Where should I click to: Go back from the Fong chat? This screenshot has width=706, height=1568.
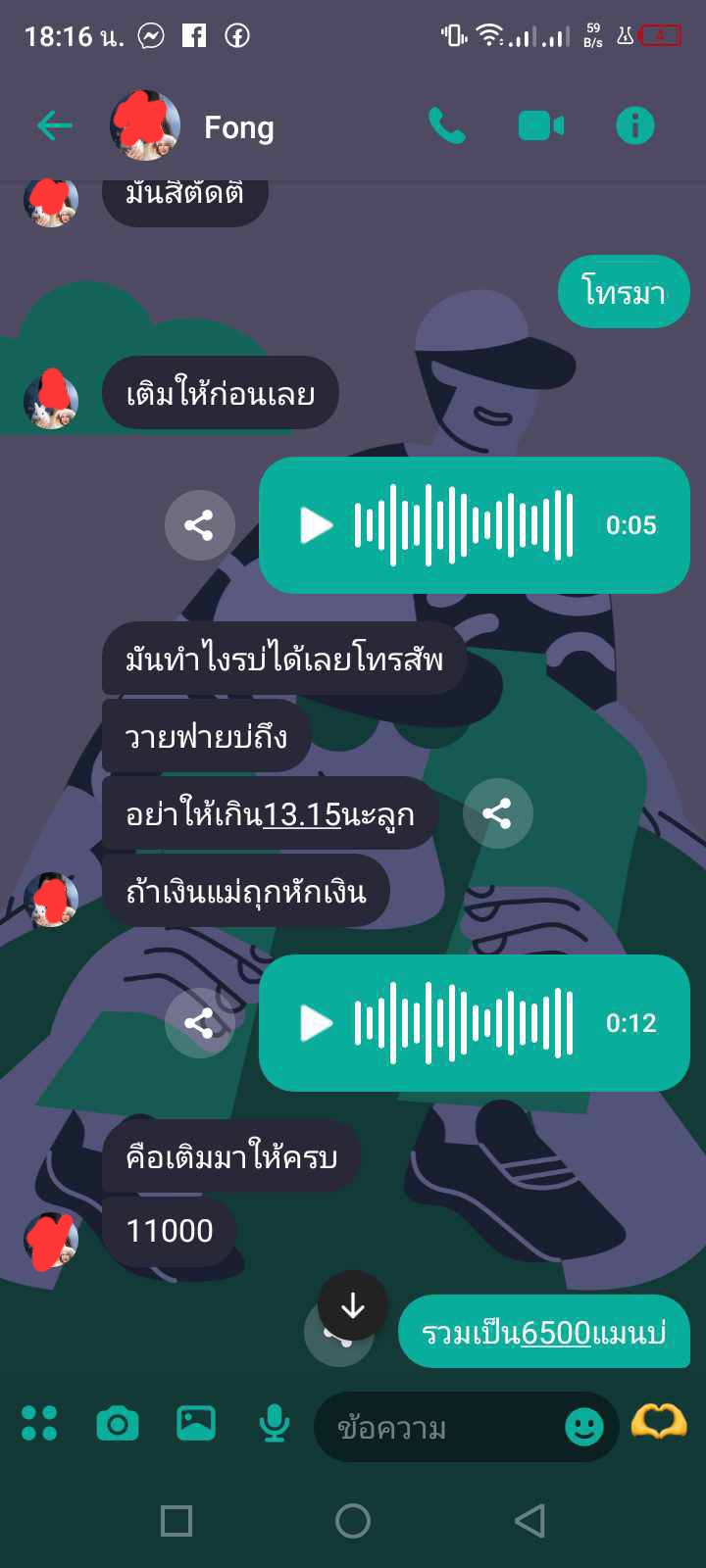(55, 125)
